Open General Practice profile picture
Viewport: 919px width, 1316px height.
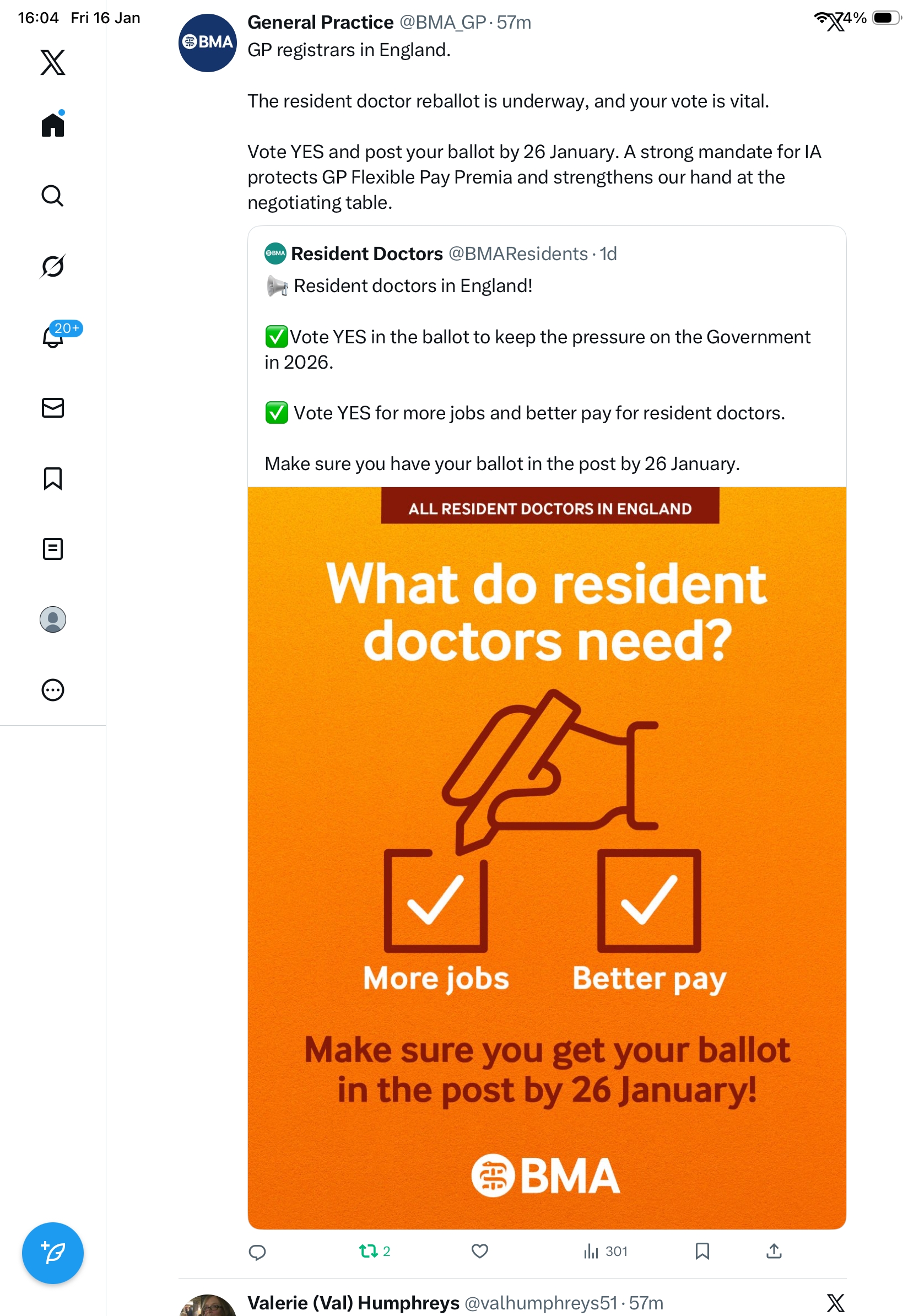pyautogui.click(x=207, y=43)
